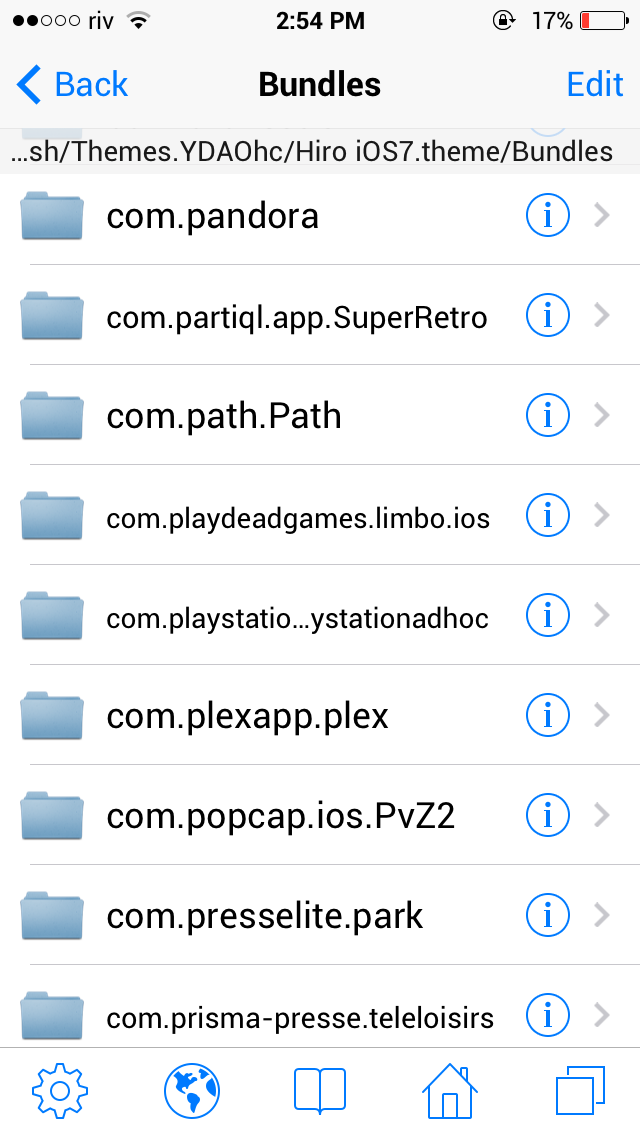Open the bookmarks book icon
Screen dimensions: 640x1136
pyautogui.click(x=320, y=1091)
